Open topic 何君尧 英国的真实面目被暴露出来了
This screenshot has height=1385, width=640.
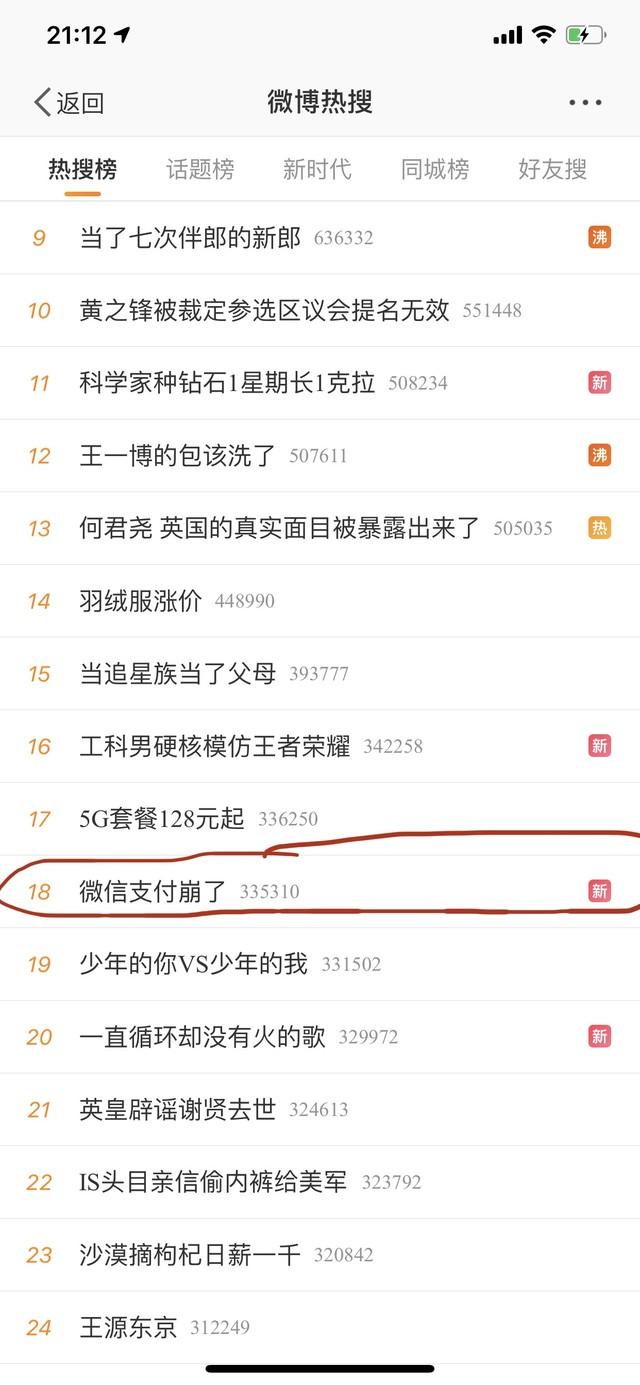[x=280, y=528]
